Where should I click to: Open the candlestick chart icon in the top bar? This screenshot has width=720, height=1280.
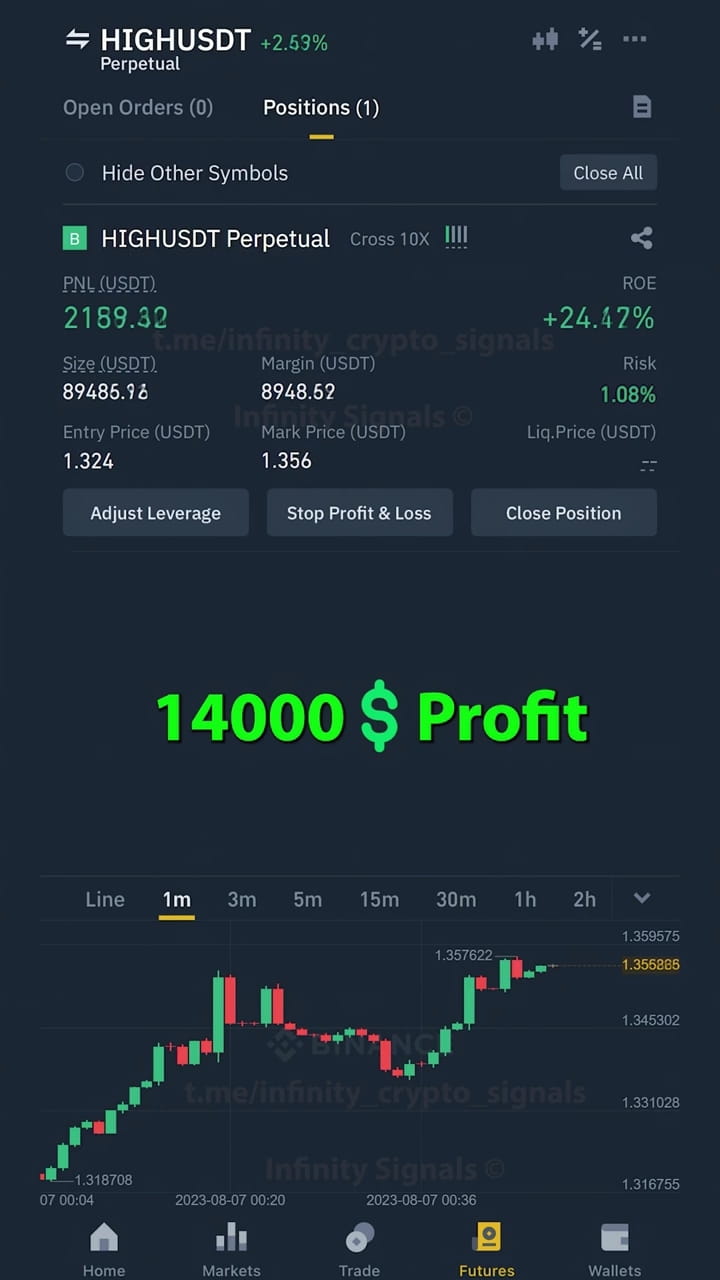545,39
